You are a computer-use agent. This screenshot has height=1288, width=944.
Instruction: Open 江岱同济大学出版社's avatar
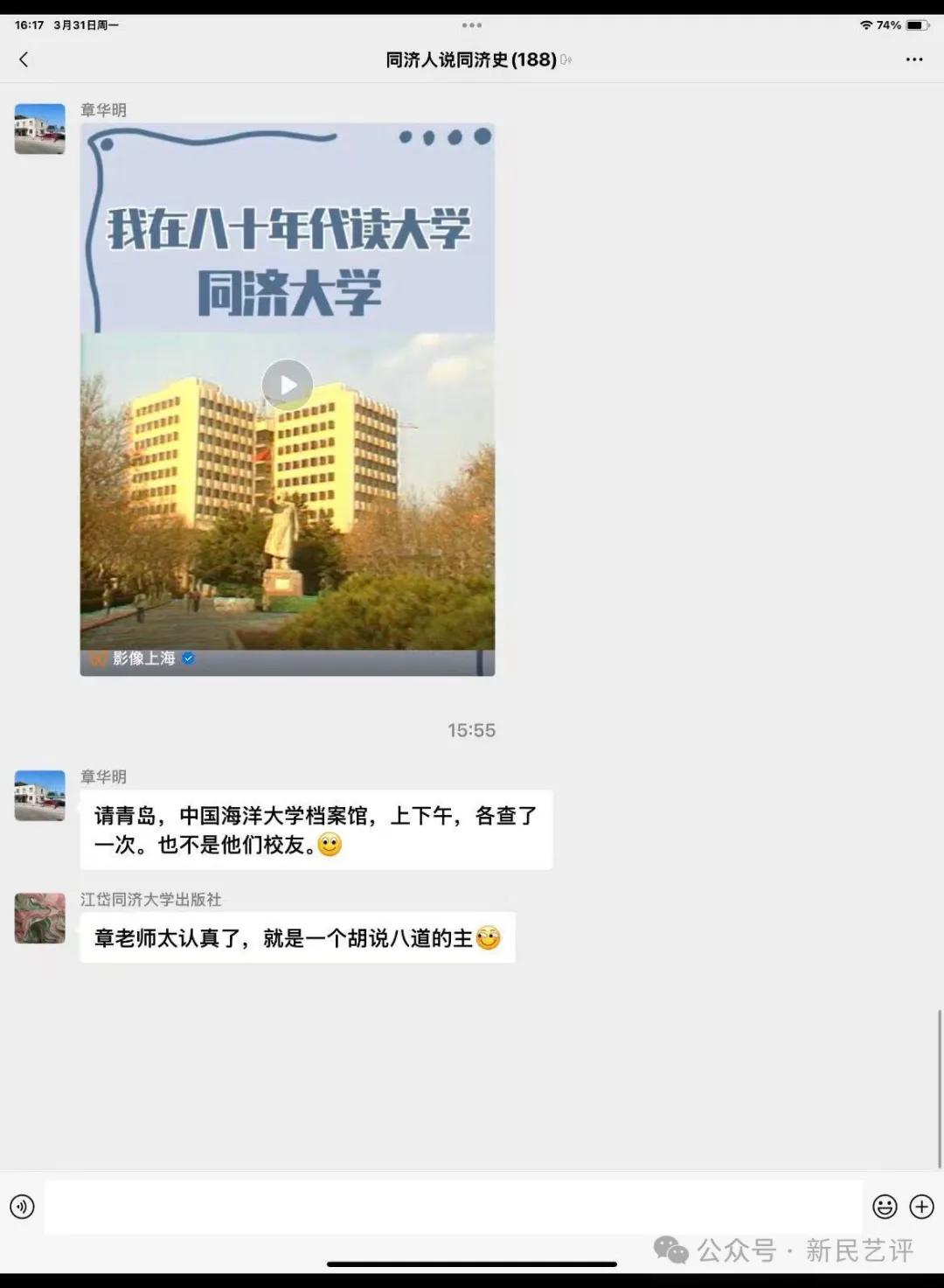point(40,918)
